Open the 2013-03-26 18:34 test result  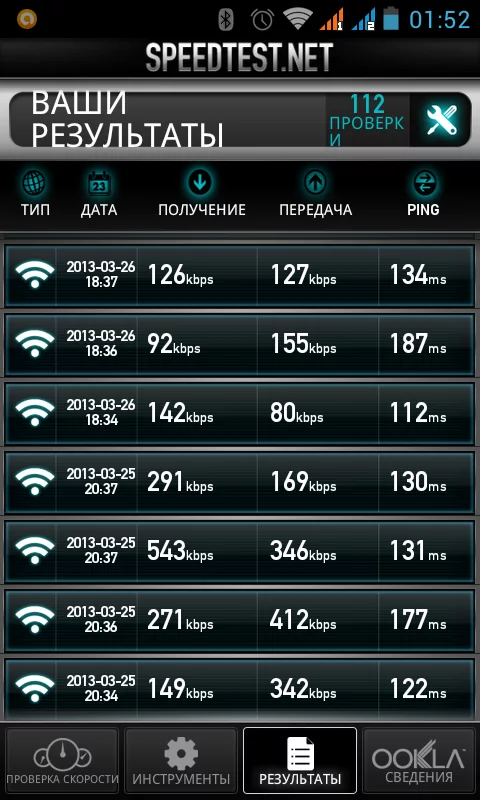point(240,414)
